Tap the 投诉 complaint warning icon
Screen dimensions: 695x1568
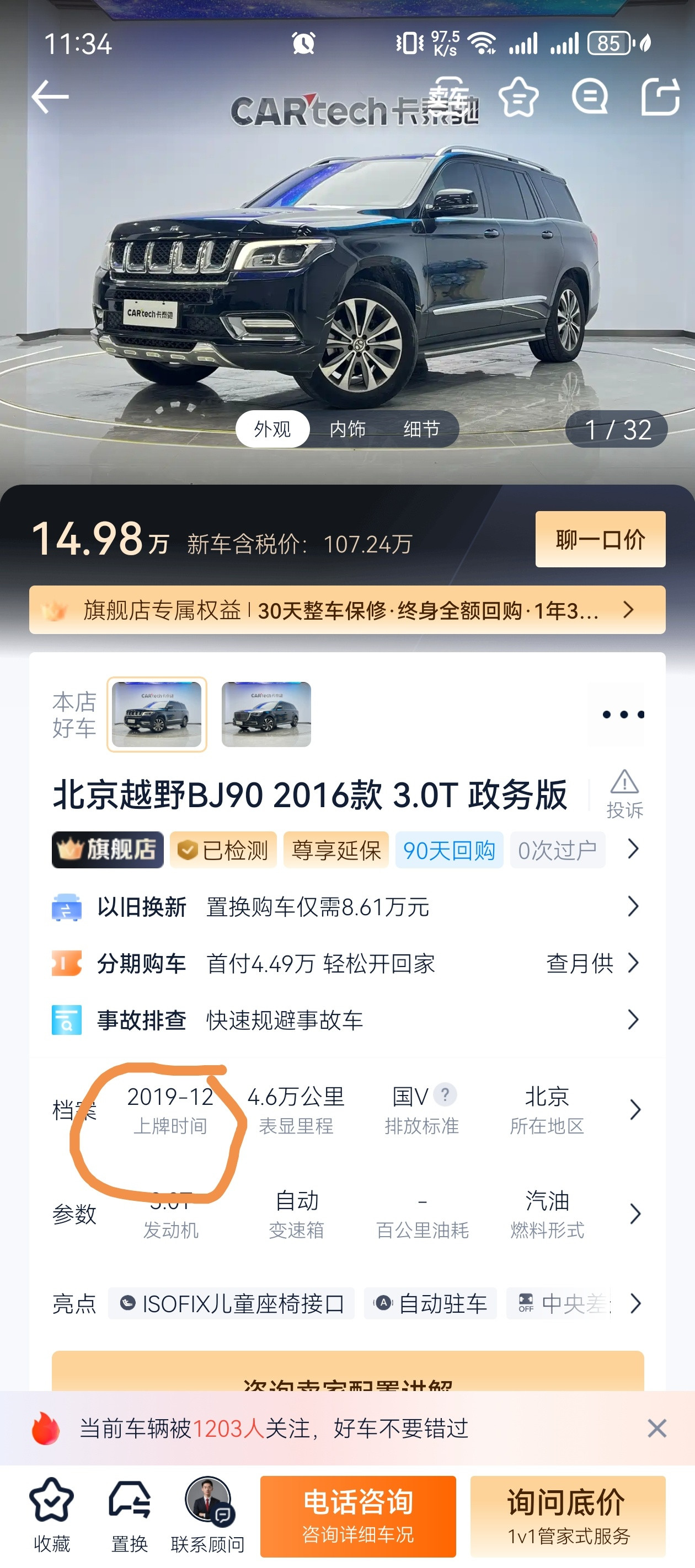click(x=624, y=797)
